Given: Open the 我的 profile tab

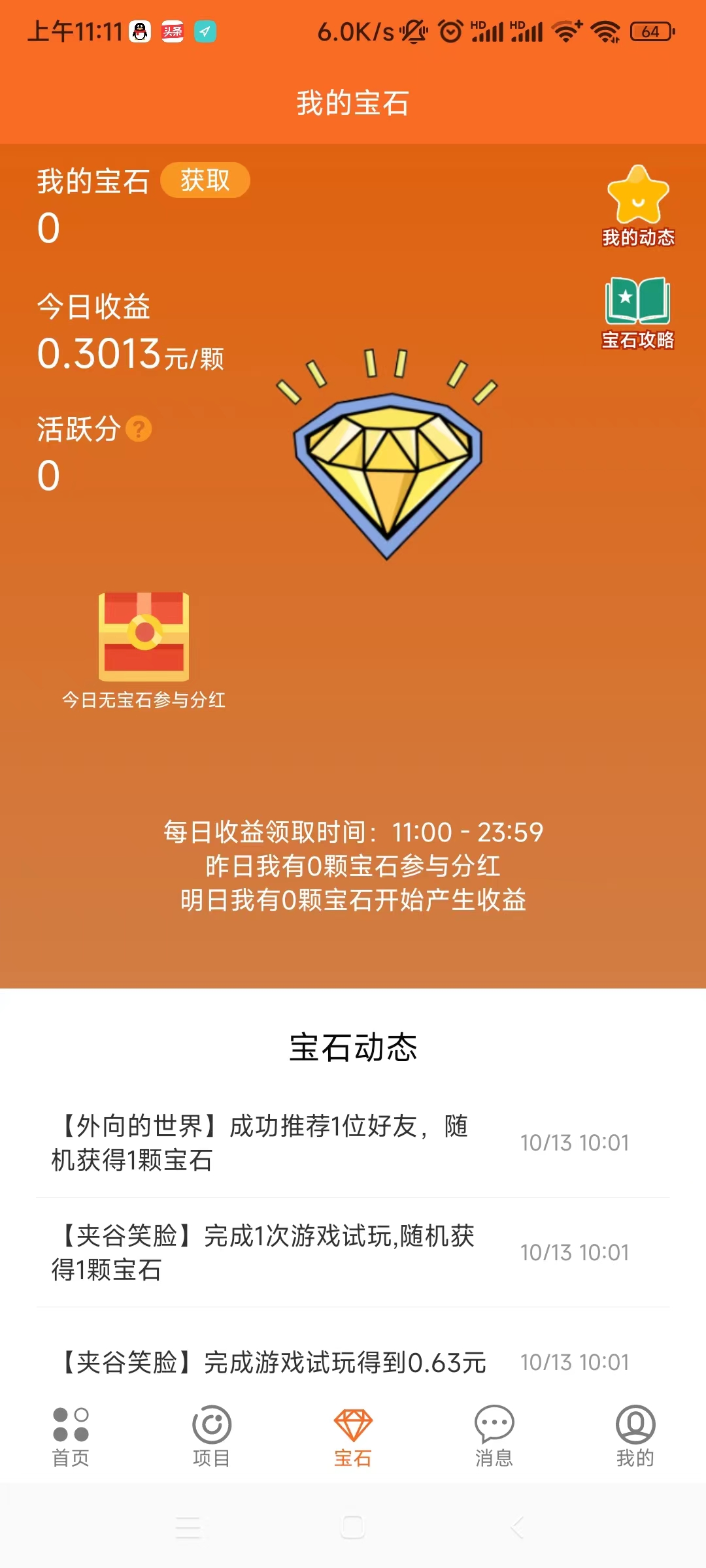Looking at the screenshot, I should (635, 1436).
